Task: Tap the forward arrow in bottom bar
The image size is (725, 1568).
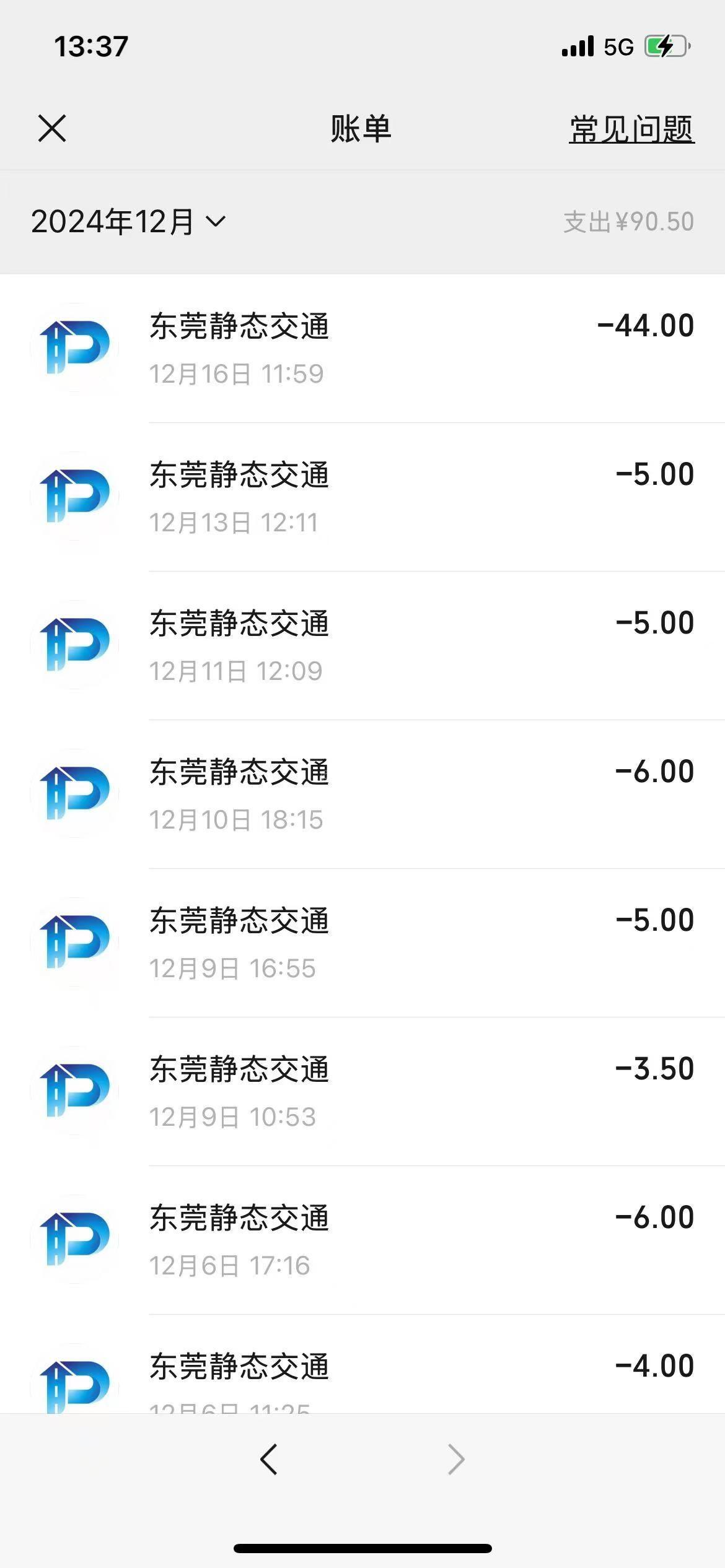Action: pyautogui.click(x=456, y=1460)
